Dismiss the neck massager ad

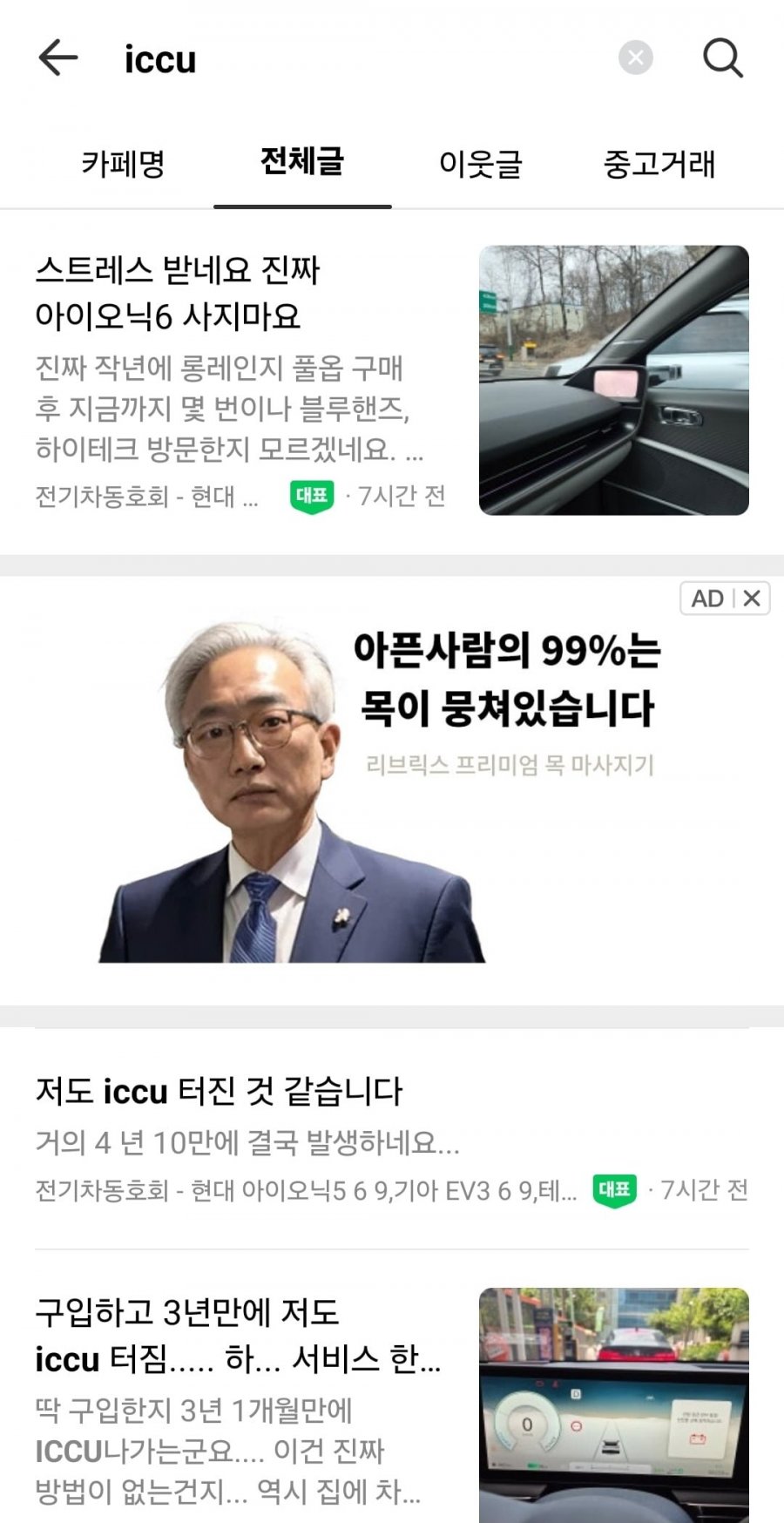click(752, 599)
